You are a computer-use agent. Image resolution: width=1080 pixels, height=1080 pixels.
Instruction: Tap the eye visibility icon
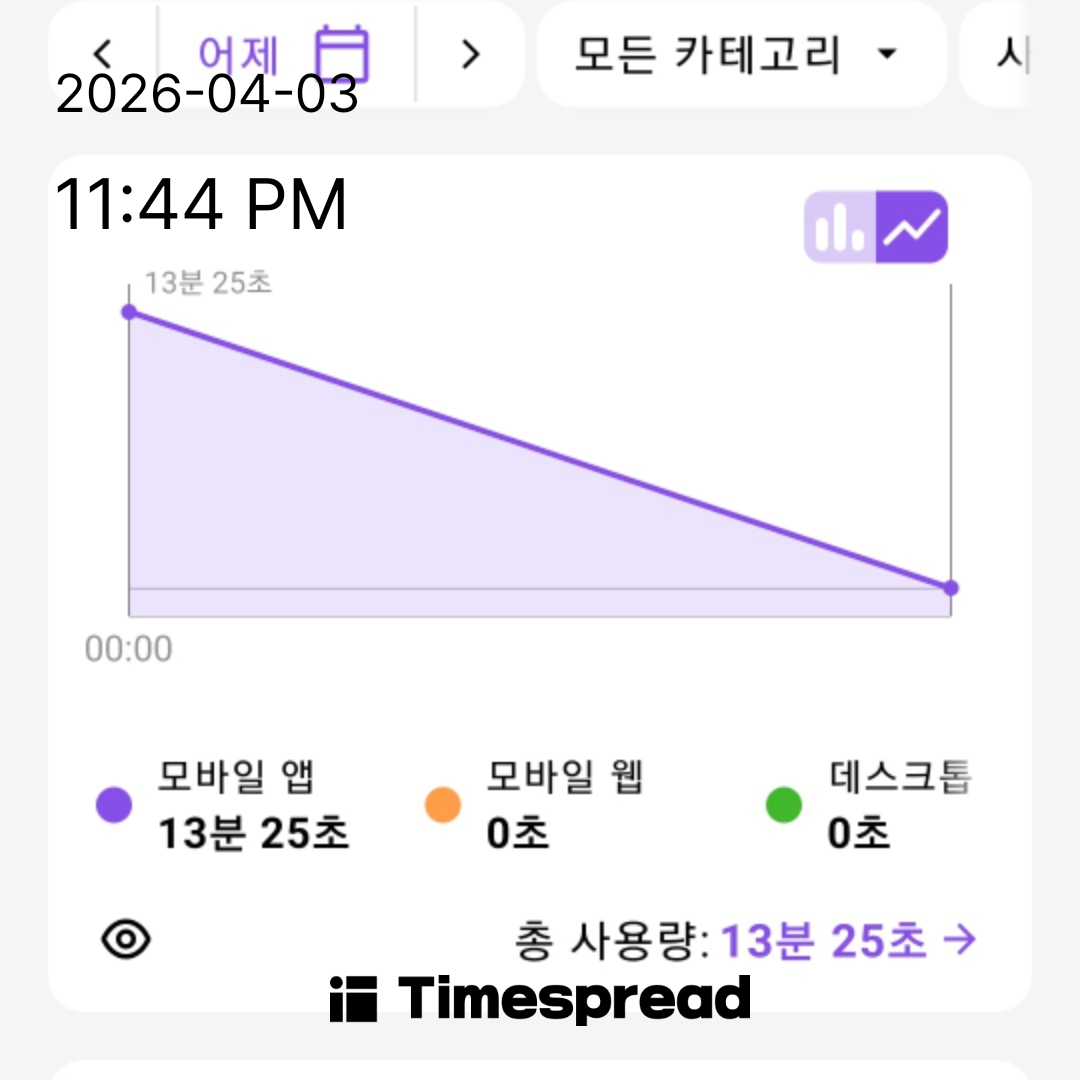click(x=127, y=938)
